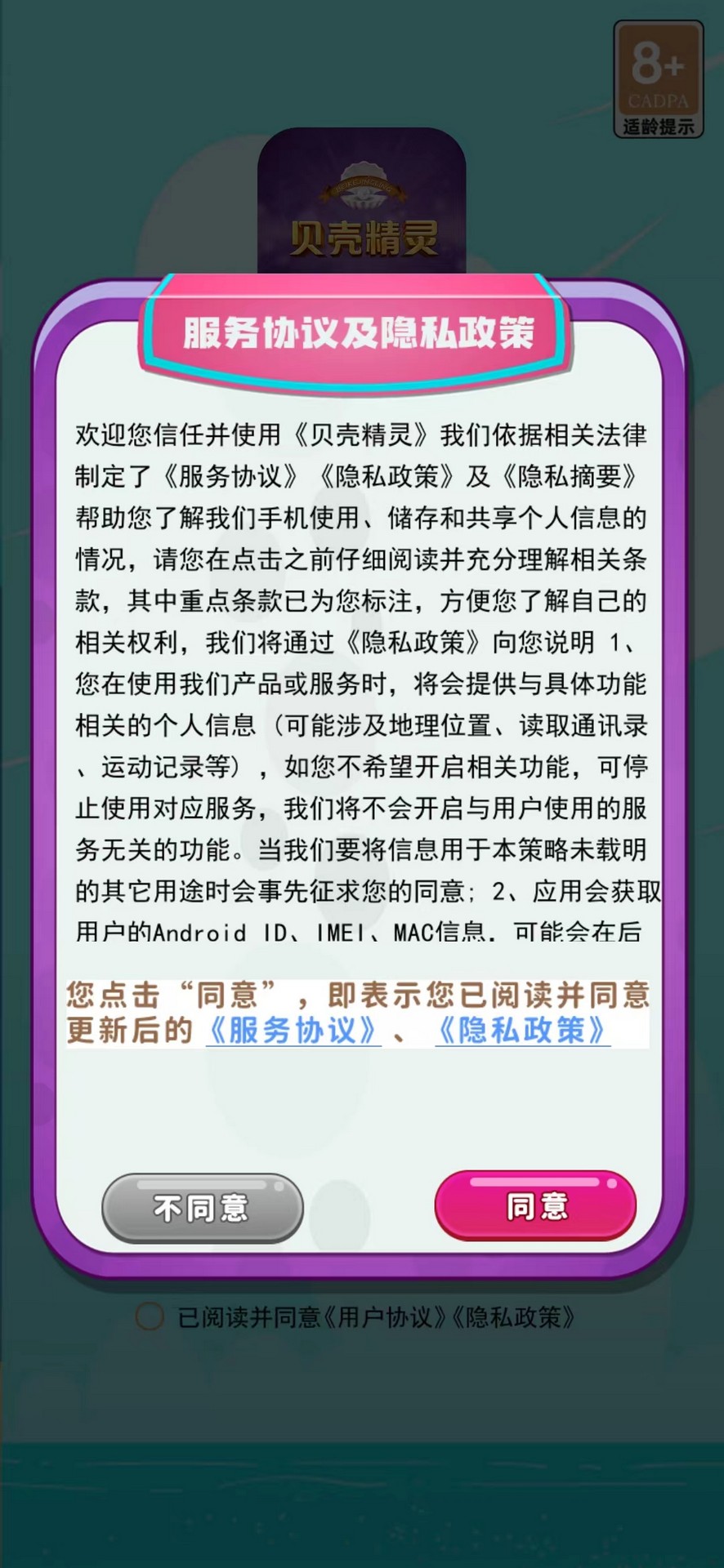Open the 8+ 适龄提示 age rating badge

click(x=658, y=79)
